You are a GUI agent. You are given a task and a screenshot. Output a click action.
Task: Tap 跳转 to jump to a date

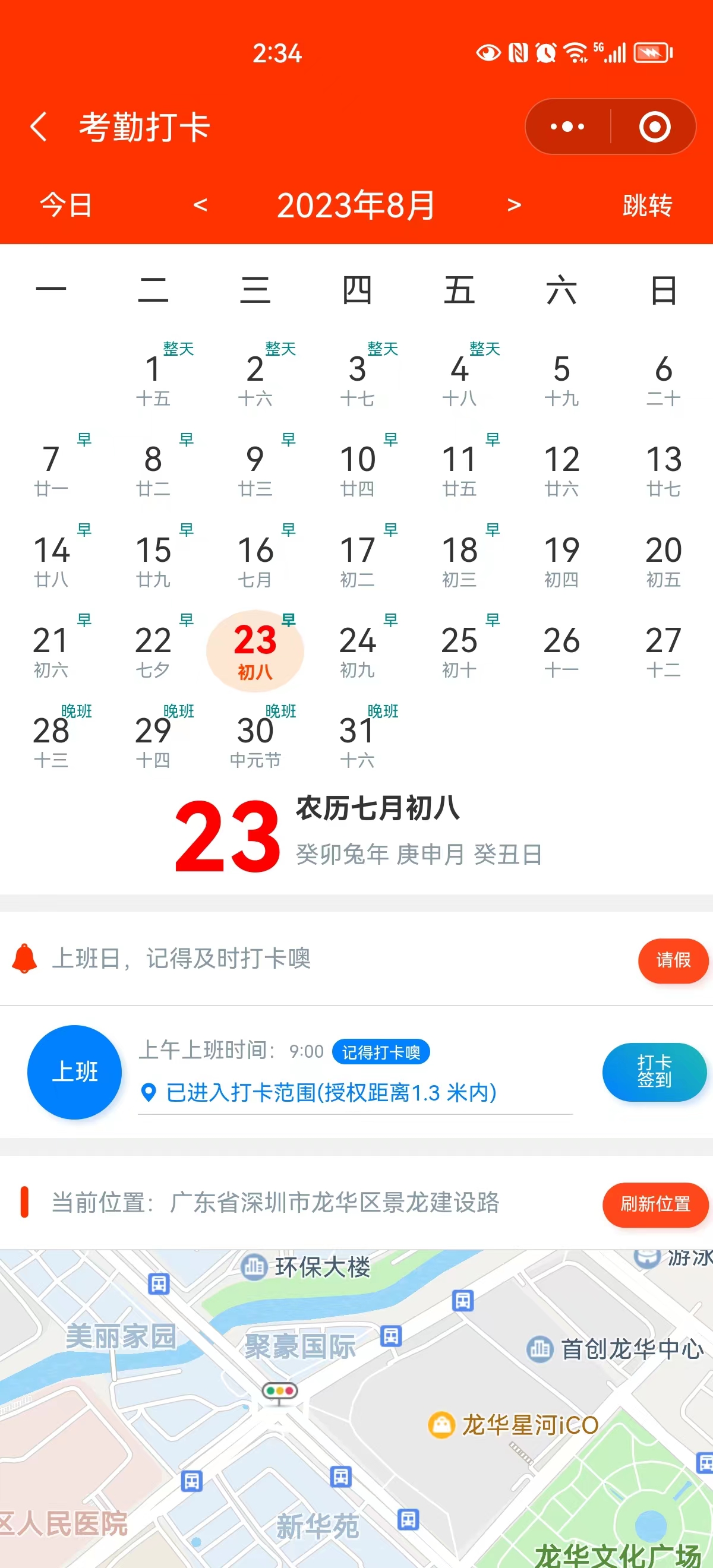(647, 205)
